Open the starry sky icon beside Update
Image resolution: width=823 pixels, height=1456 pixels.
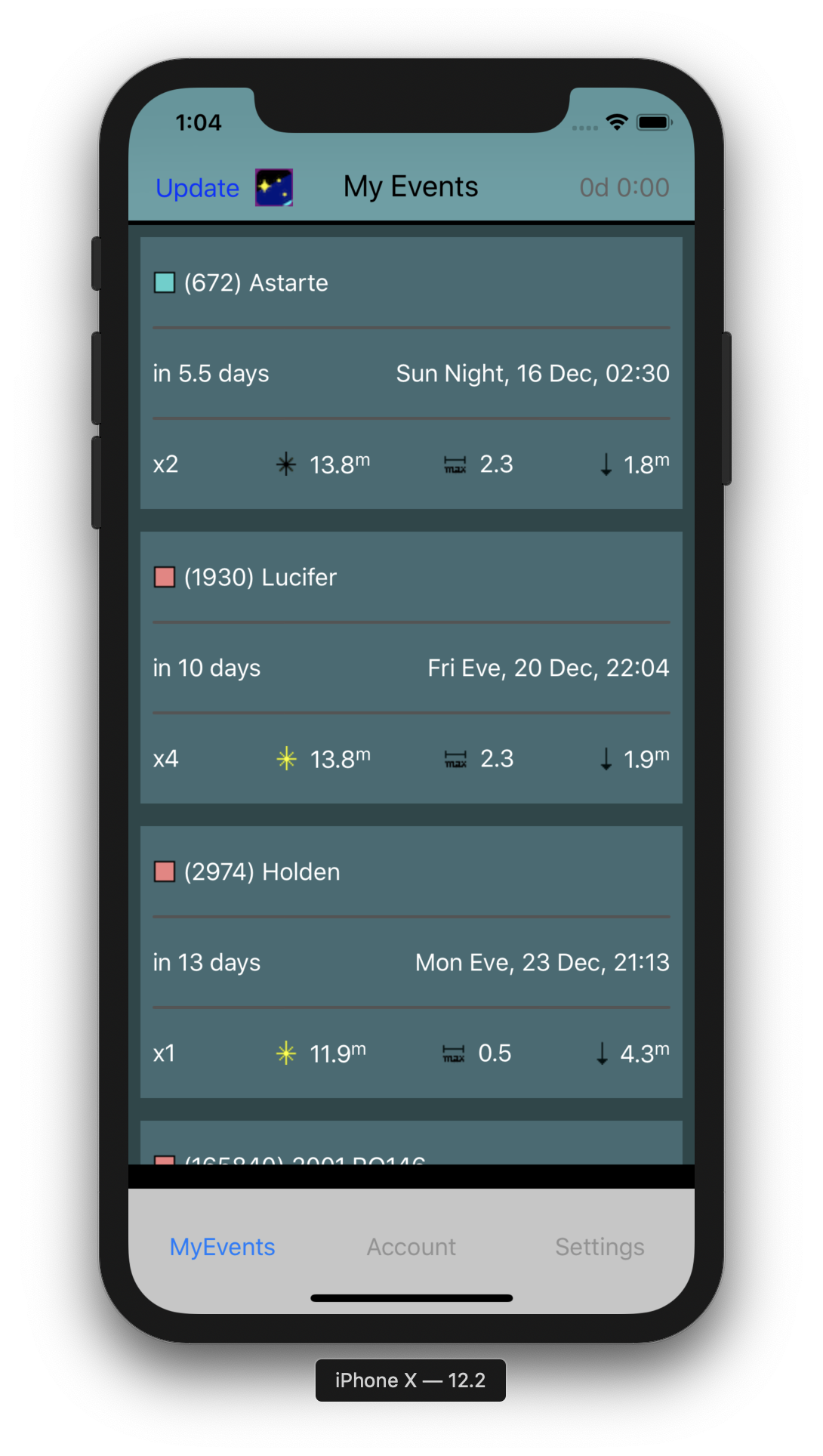(274, 187)
